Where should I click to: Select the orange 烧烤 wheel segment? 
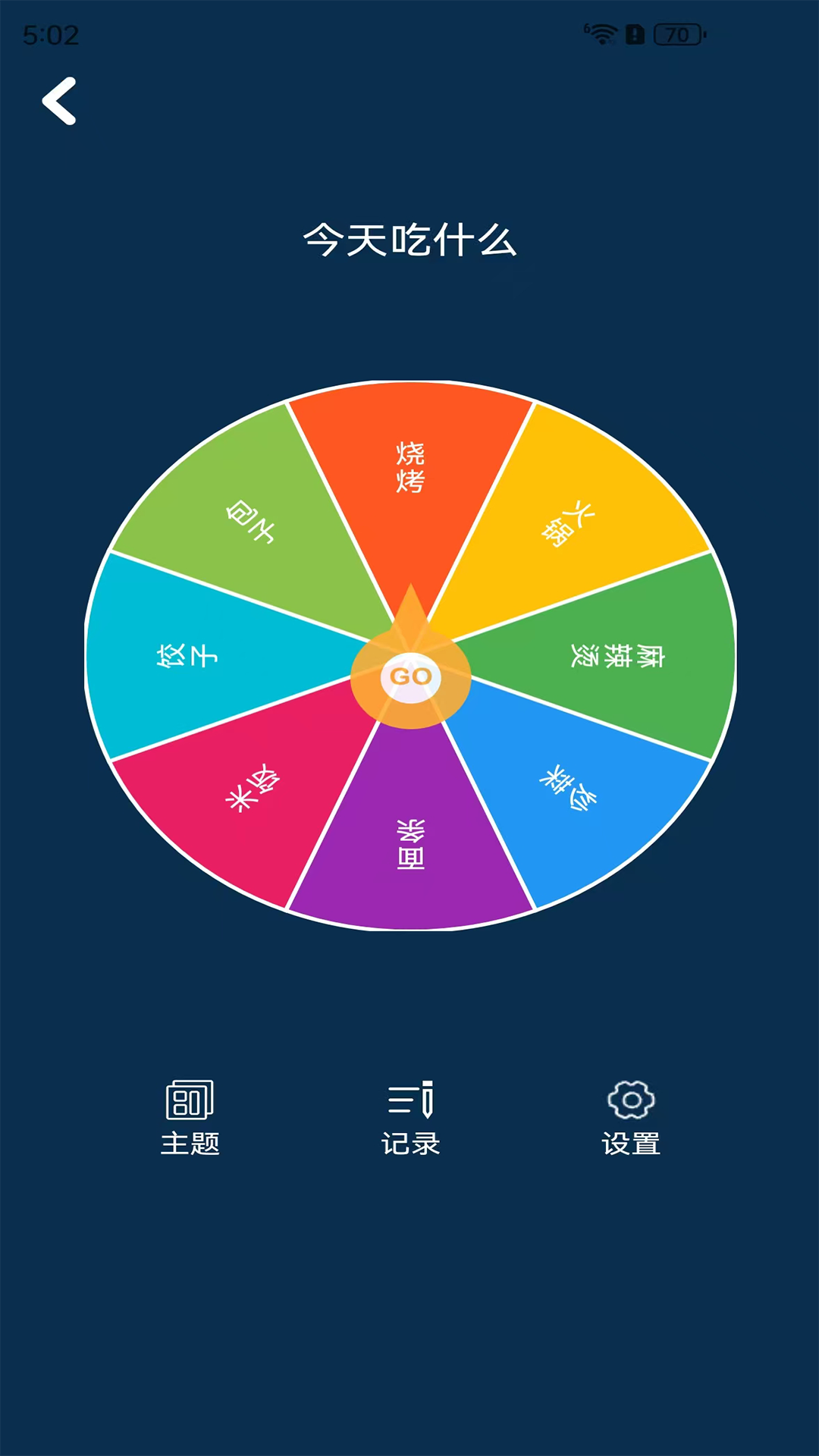[x=411, y=466]
